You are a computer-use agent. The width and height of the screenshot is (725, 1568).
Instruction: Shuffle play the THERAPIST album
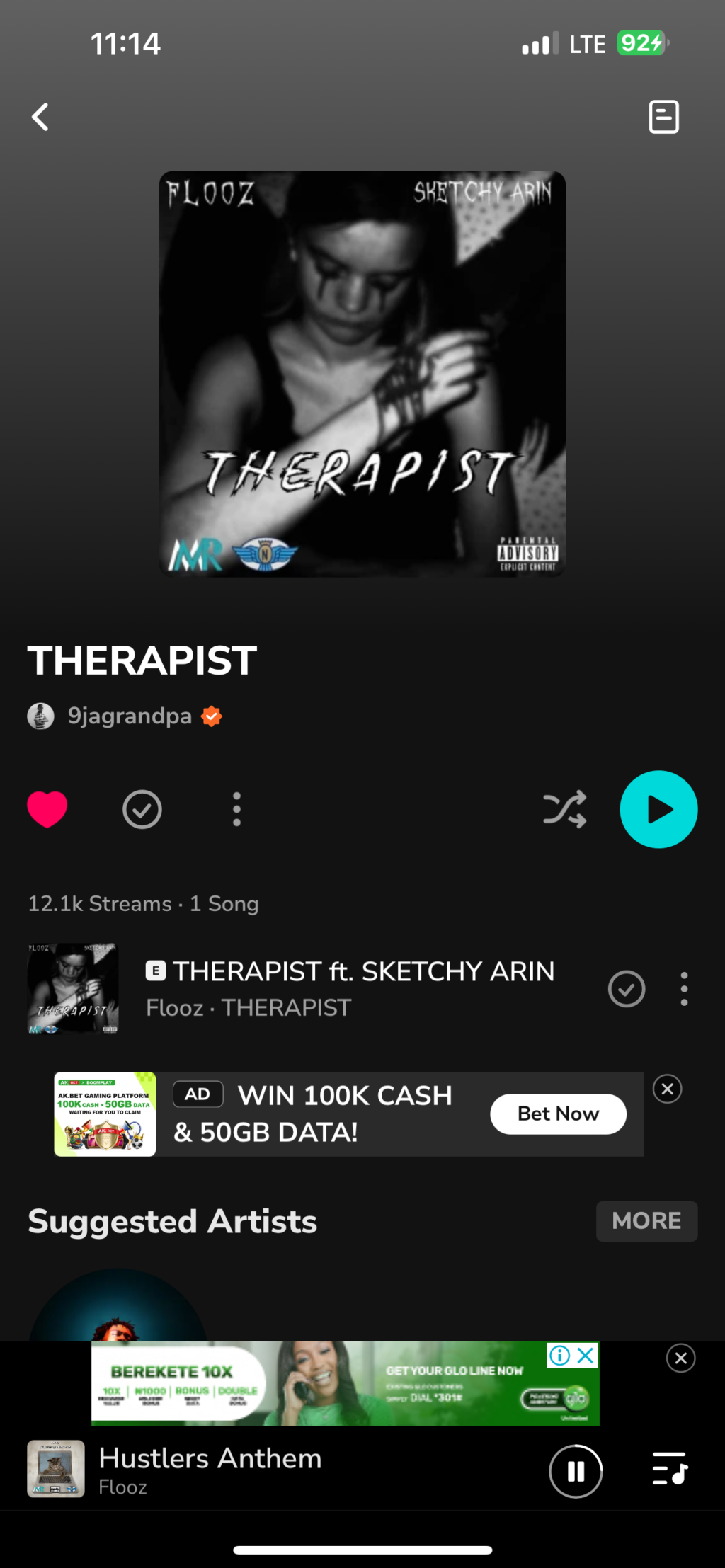pos(564,809)
